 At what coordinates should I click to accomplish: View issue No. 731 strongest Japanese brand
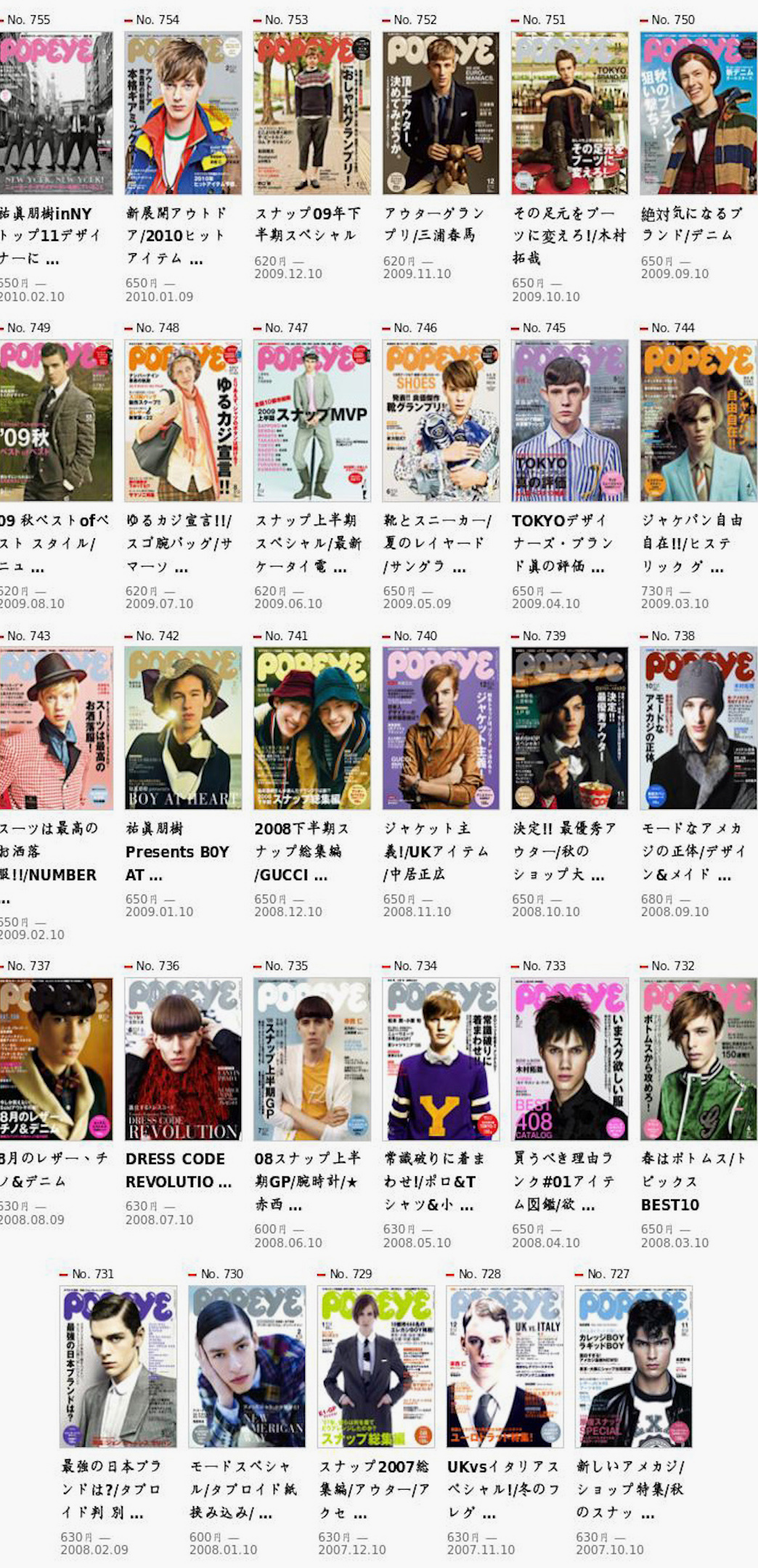click(x=118, y=1366)
